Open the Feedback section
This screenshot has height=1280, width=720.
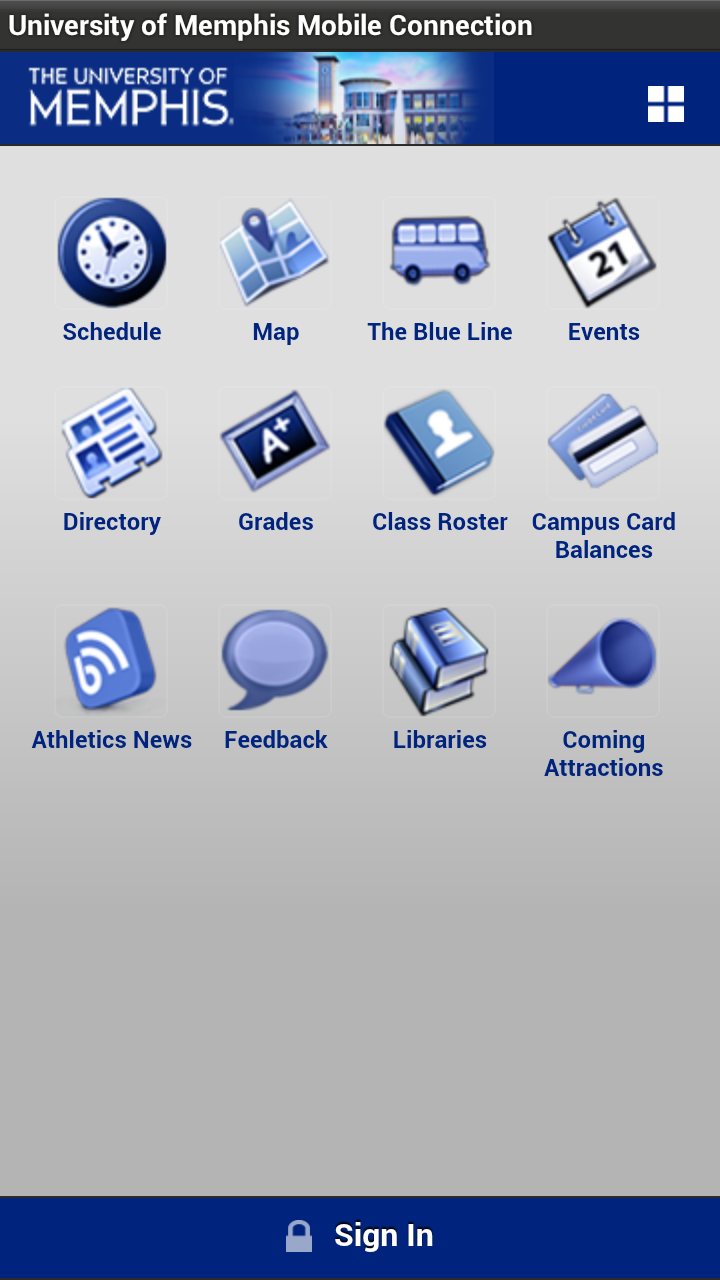pyautogui.click(x=275, y=661)
